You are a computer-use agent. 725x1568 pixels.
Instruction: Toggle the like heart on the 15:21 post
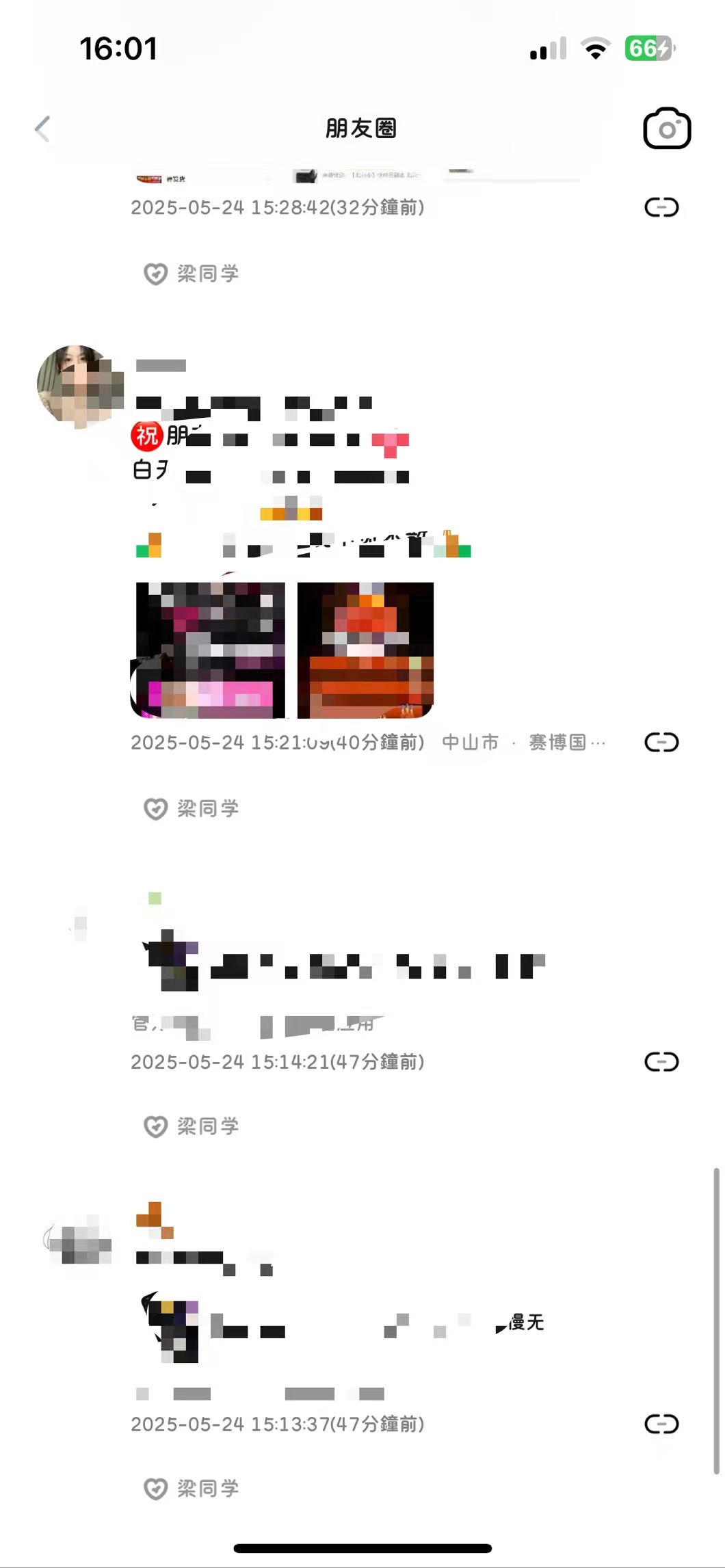click(x=157, y=809)
